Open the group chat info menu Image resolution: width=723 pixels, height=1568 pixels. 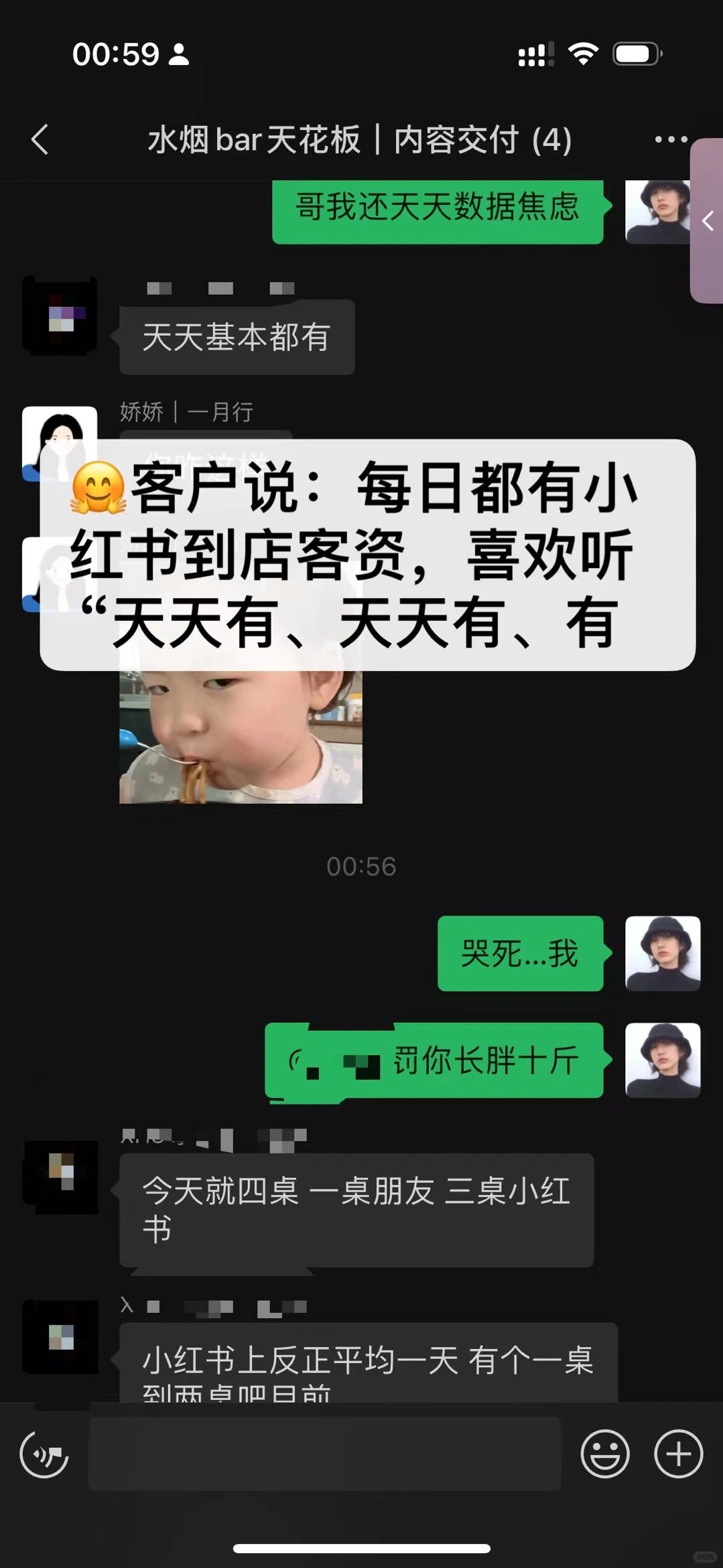click(x=670, y=139)
